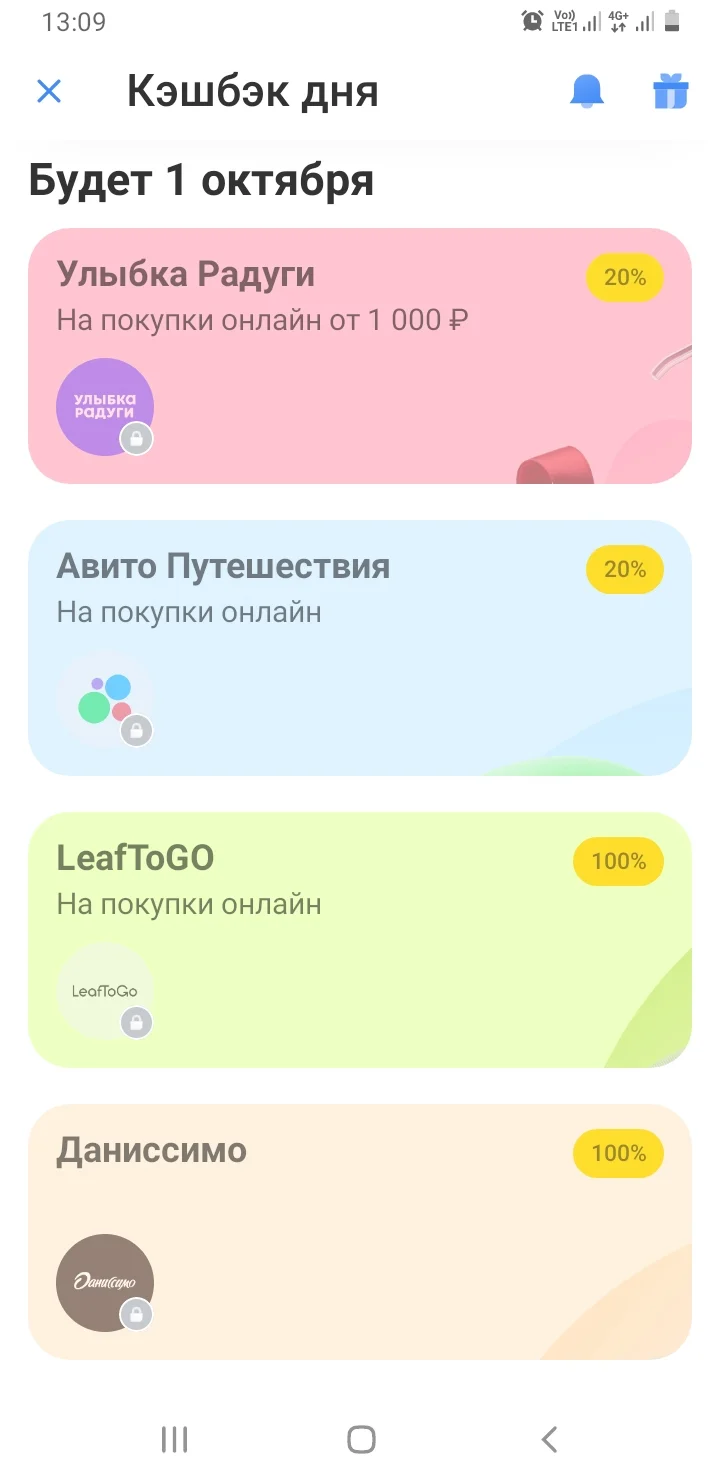Screen dimensions: 720x1480
Task: Close the Кэшбэк дня screen
Action: coord(49,92)
